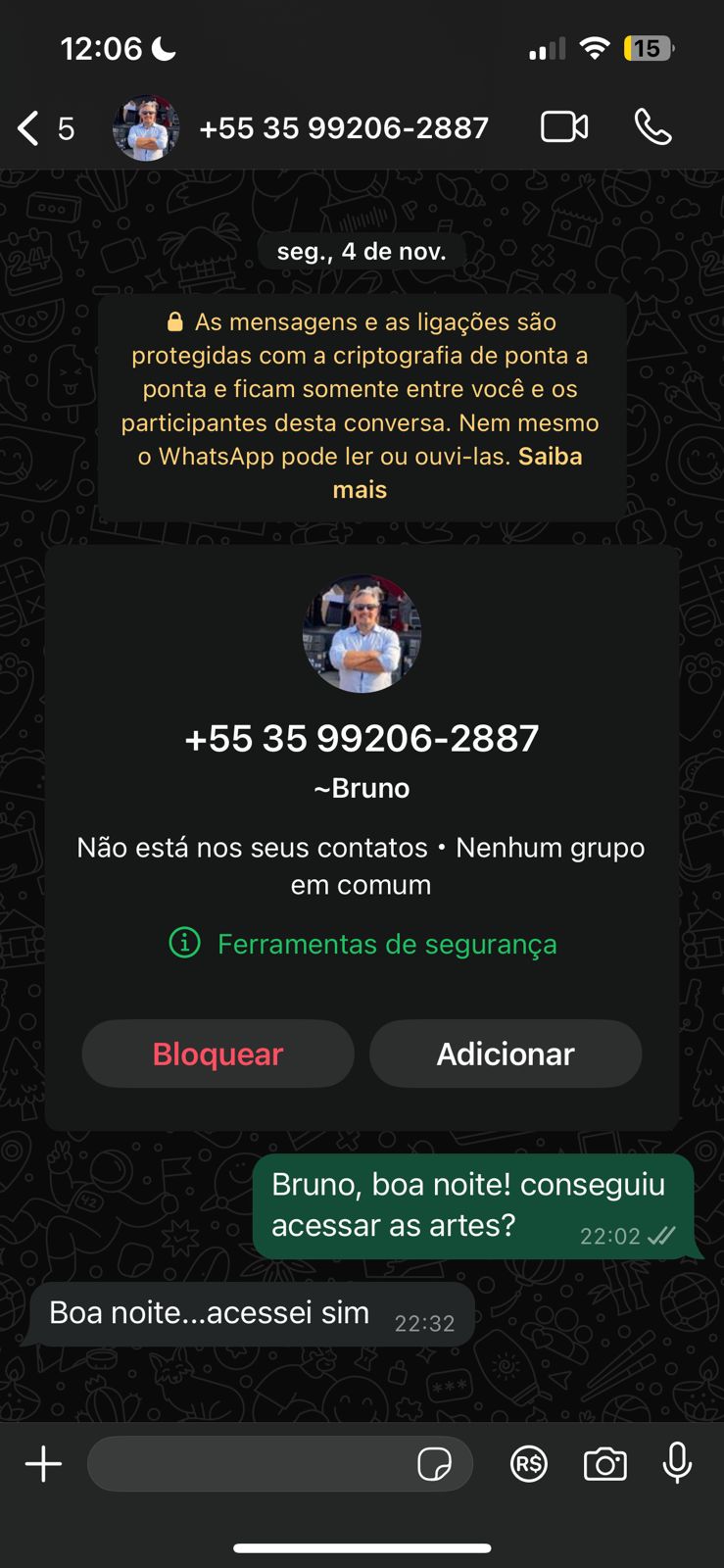Viewport: 724px width, 1568px height.
Task: Tap 'Saiba mais' about encryption
Action: click(549, 458)
